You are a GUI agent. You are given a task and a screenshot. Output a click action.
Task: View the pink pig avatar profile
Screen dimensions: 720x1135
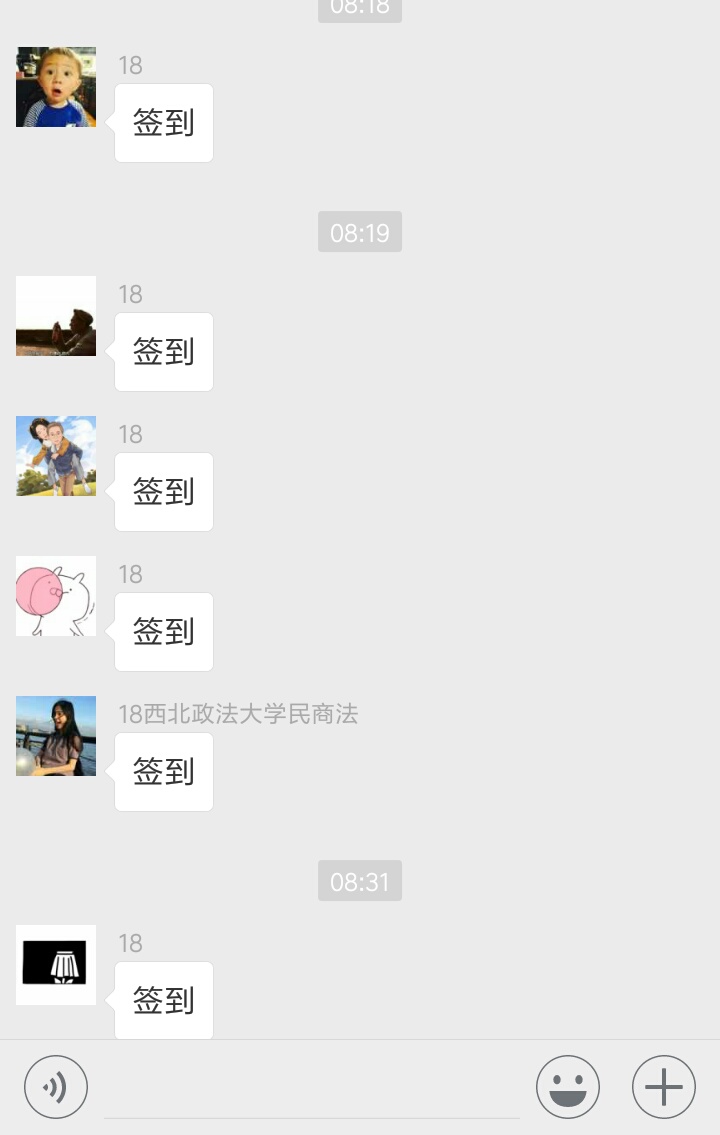[x=56, y=596]
